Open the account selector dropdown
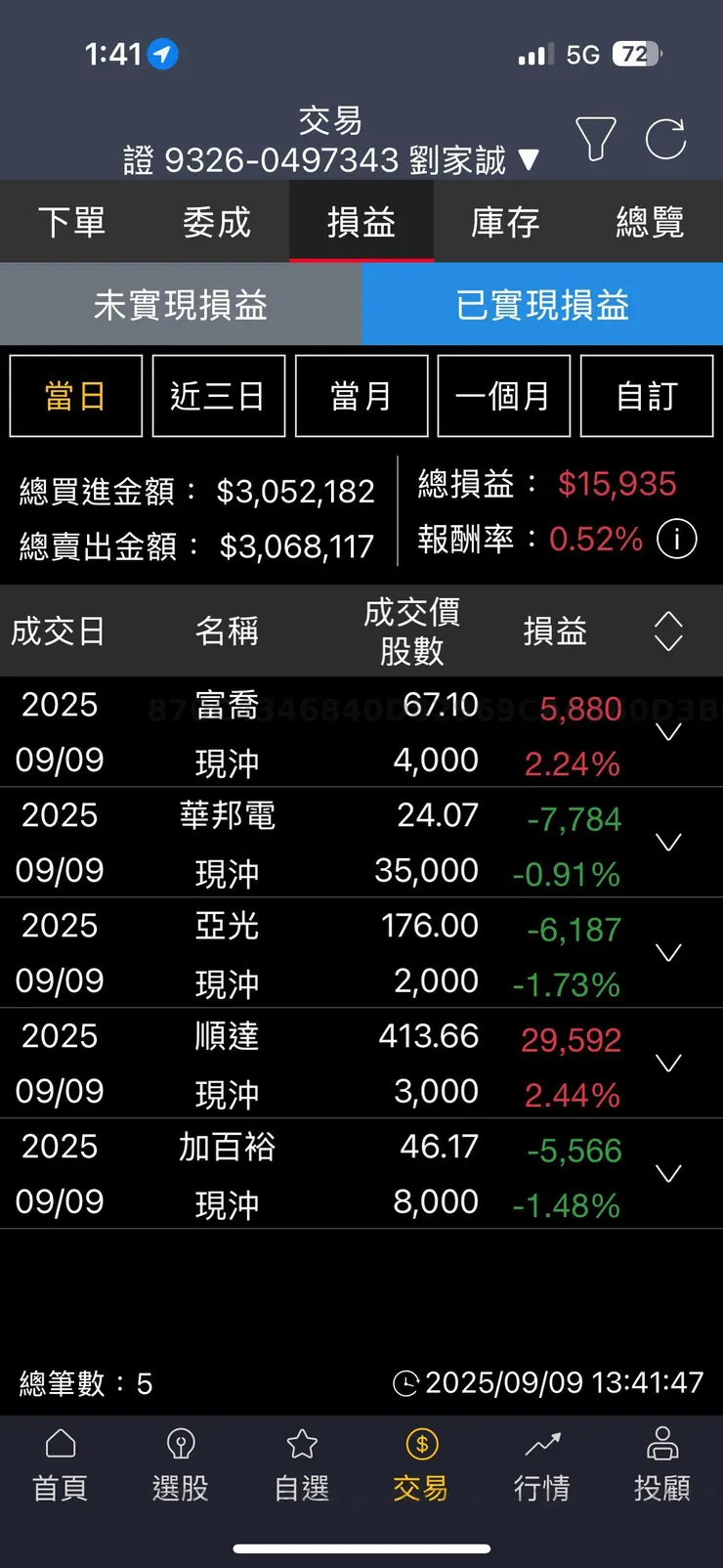Viewport: 723px width, 1568px height. pos(331,159)
